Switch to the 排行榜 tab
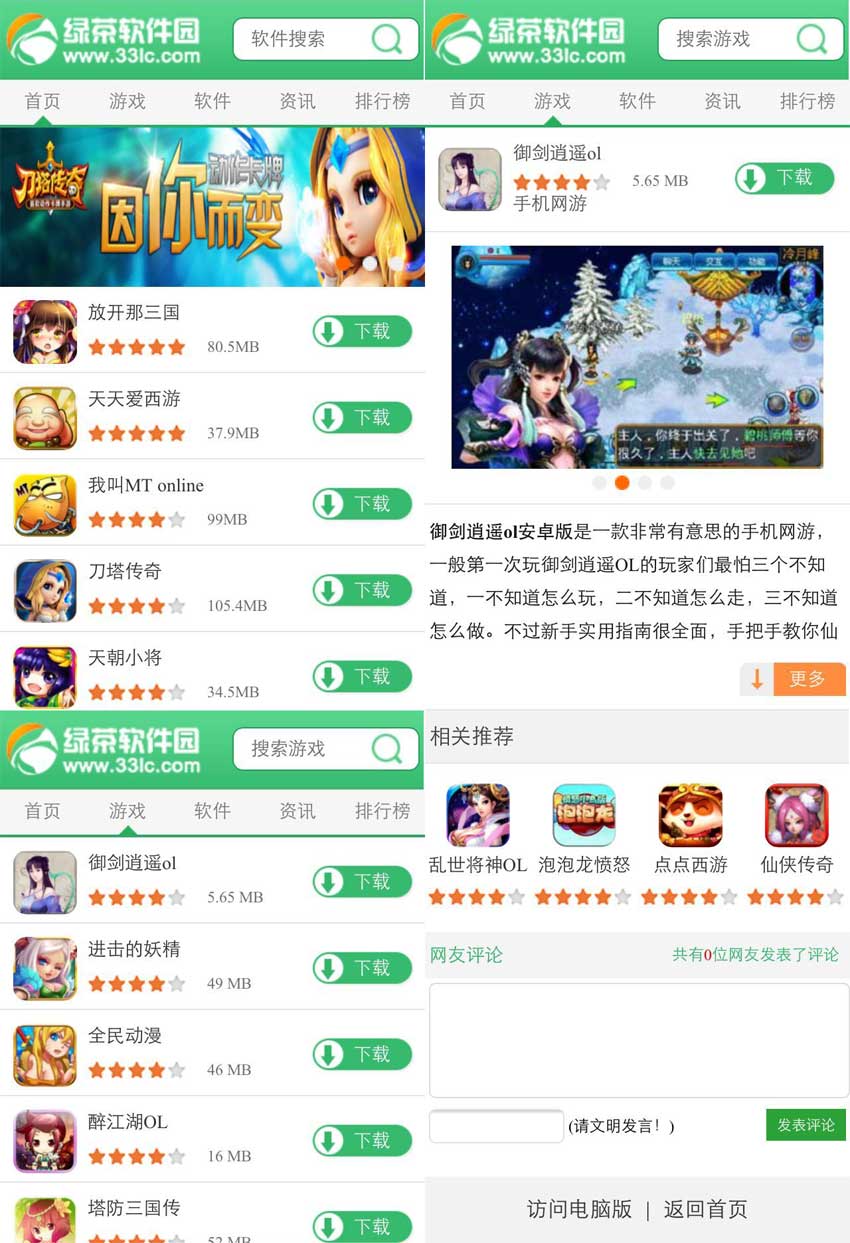The image size is (850, 1243). 382,101
